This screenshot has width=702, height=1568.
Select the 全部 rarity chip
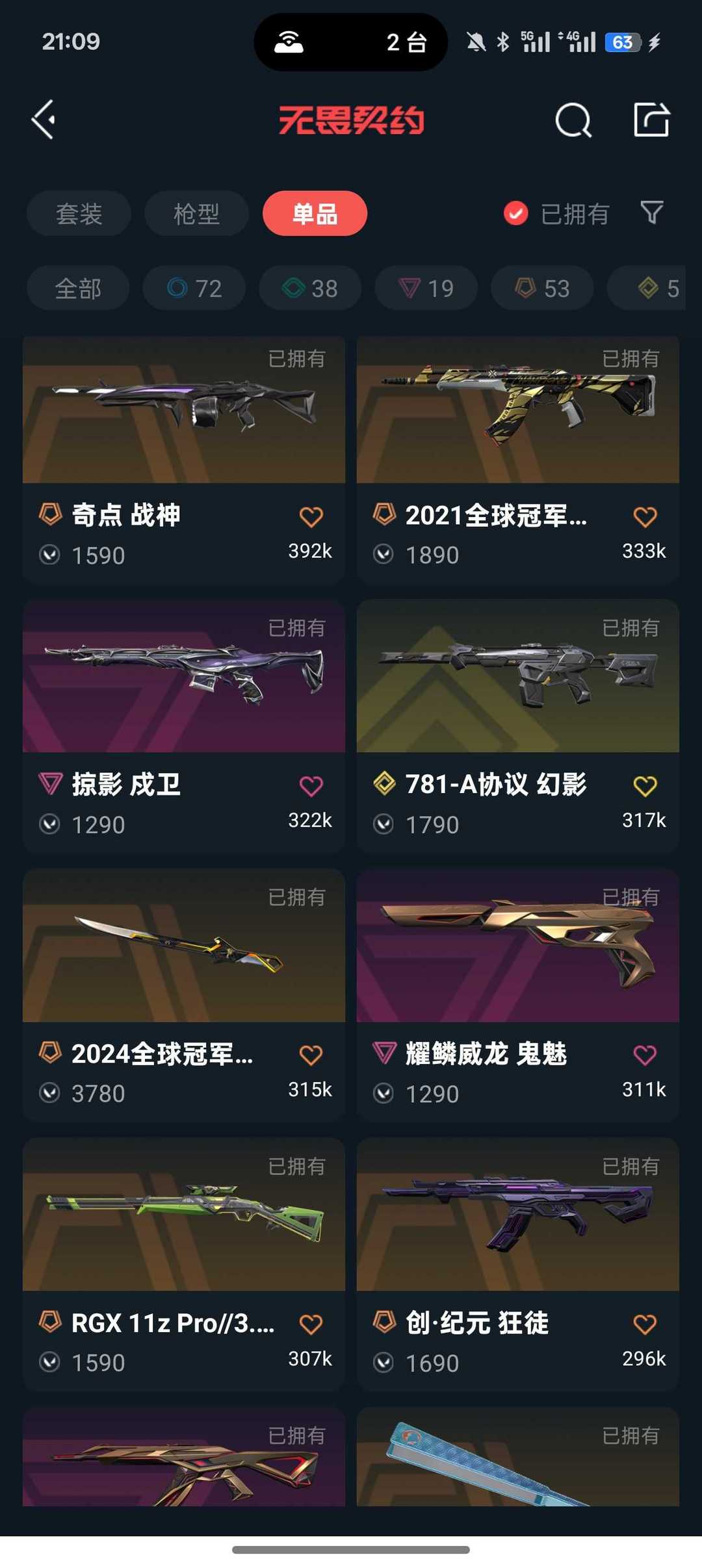click(78, 288)
